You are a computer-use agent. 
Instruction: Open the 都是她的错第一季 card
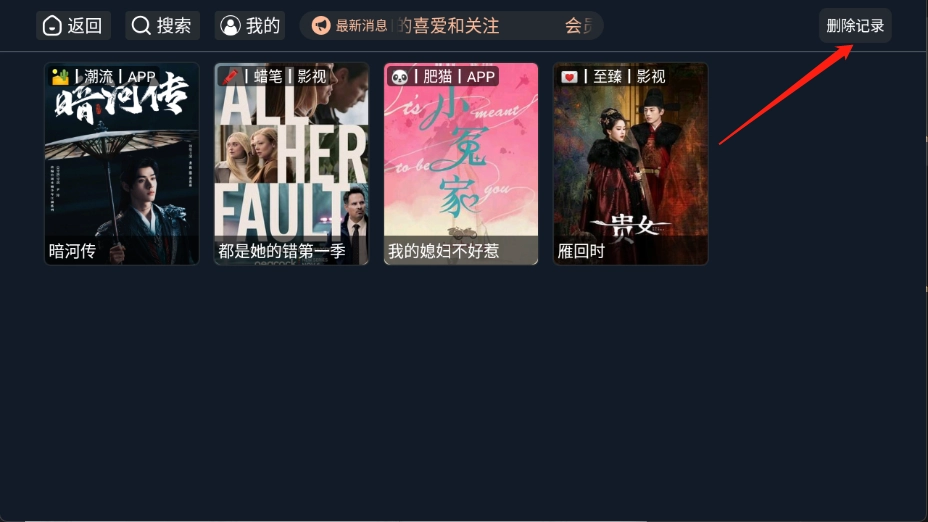point(291,164)
